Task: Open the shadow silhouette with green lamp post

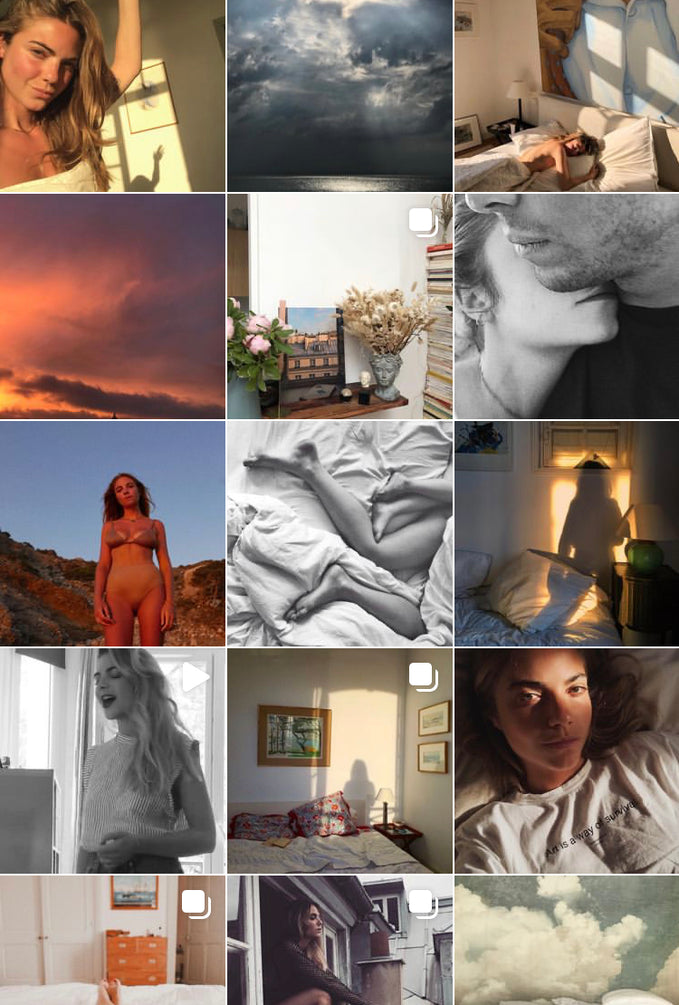Action: (x=566, y=533)
